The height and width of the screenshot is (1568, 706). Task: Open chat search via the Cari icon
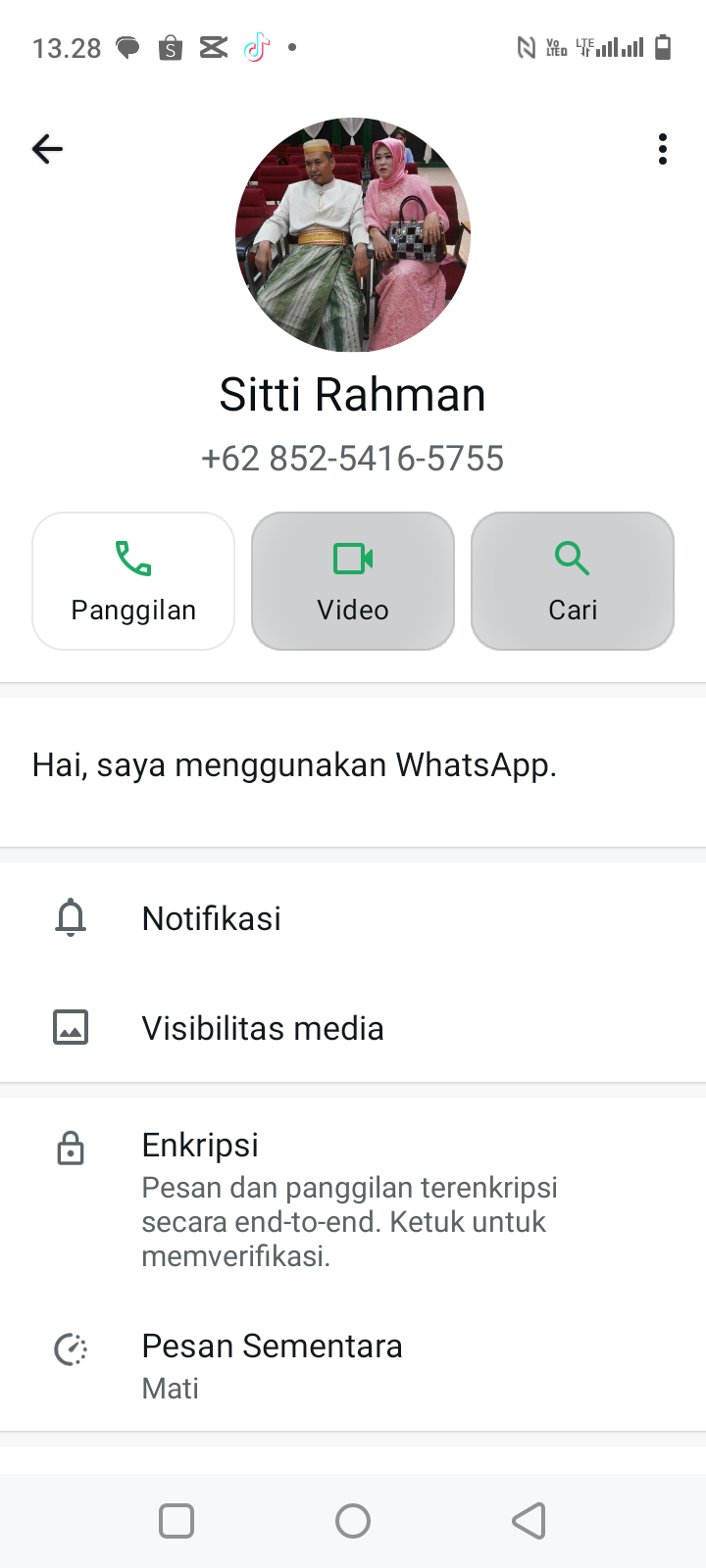click(x=572, y=559)
